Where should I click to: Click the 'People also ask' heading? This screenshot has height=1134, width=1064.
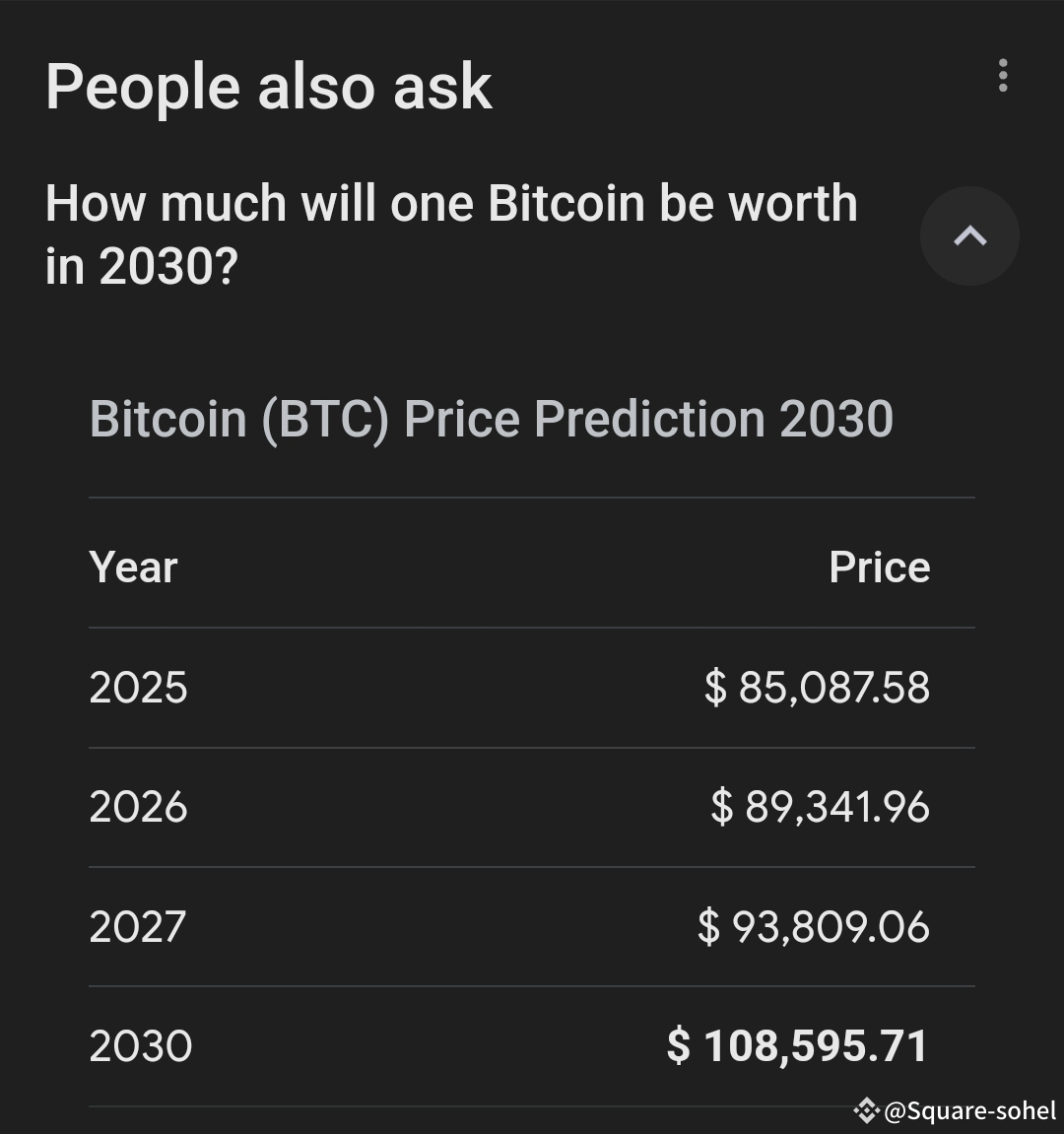[270, 86]
